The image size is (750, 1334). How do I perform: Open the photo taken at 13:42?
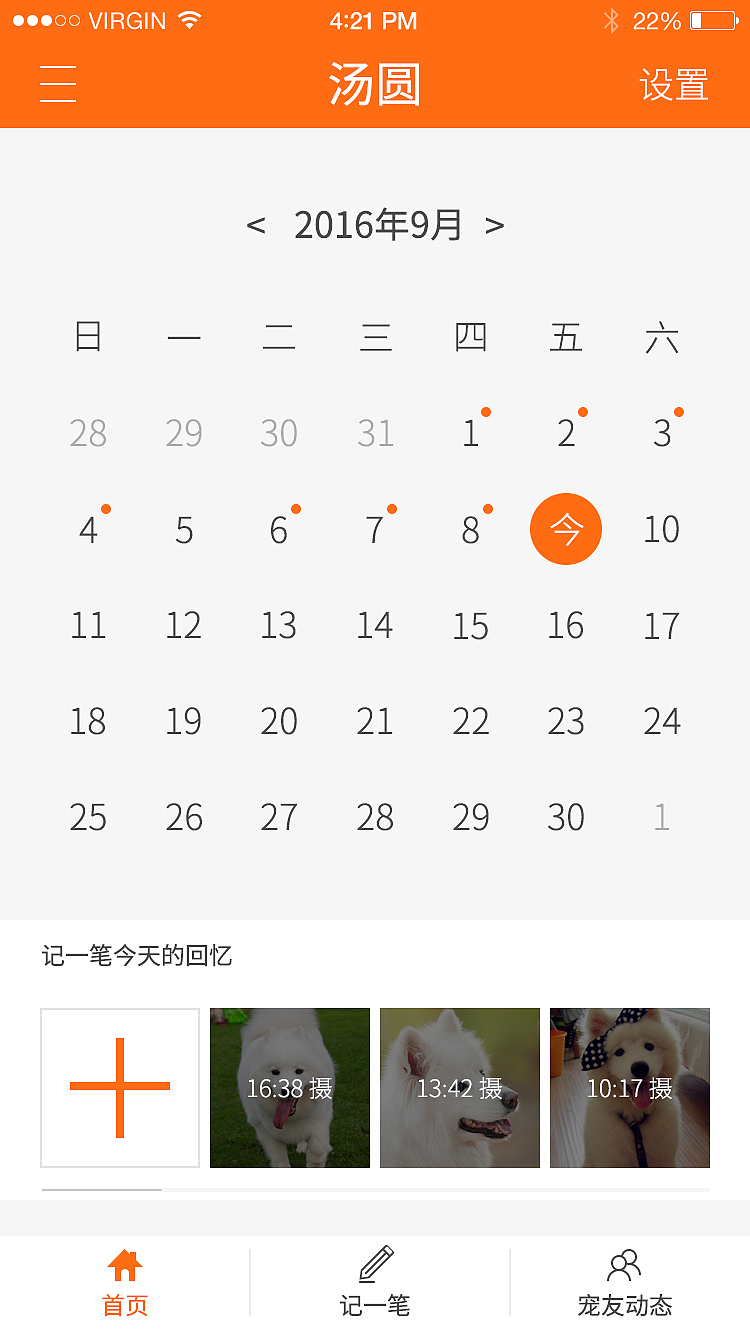460,1088
